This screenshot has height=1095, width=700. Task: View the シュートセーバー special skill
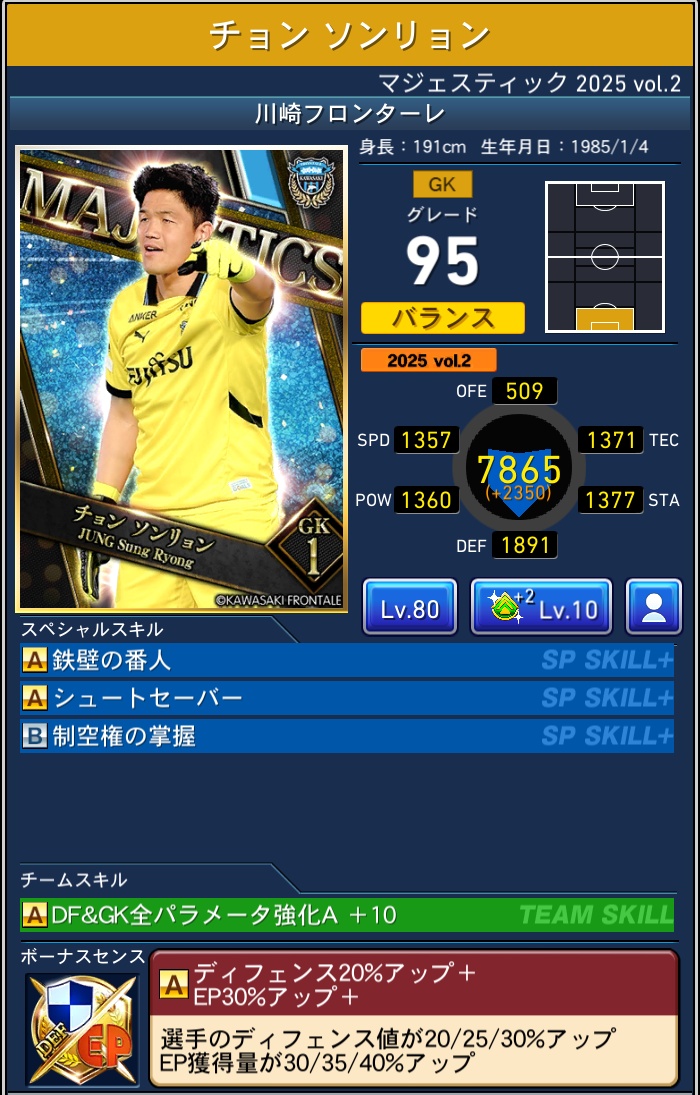tap(346, 698)
